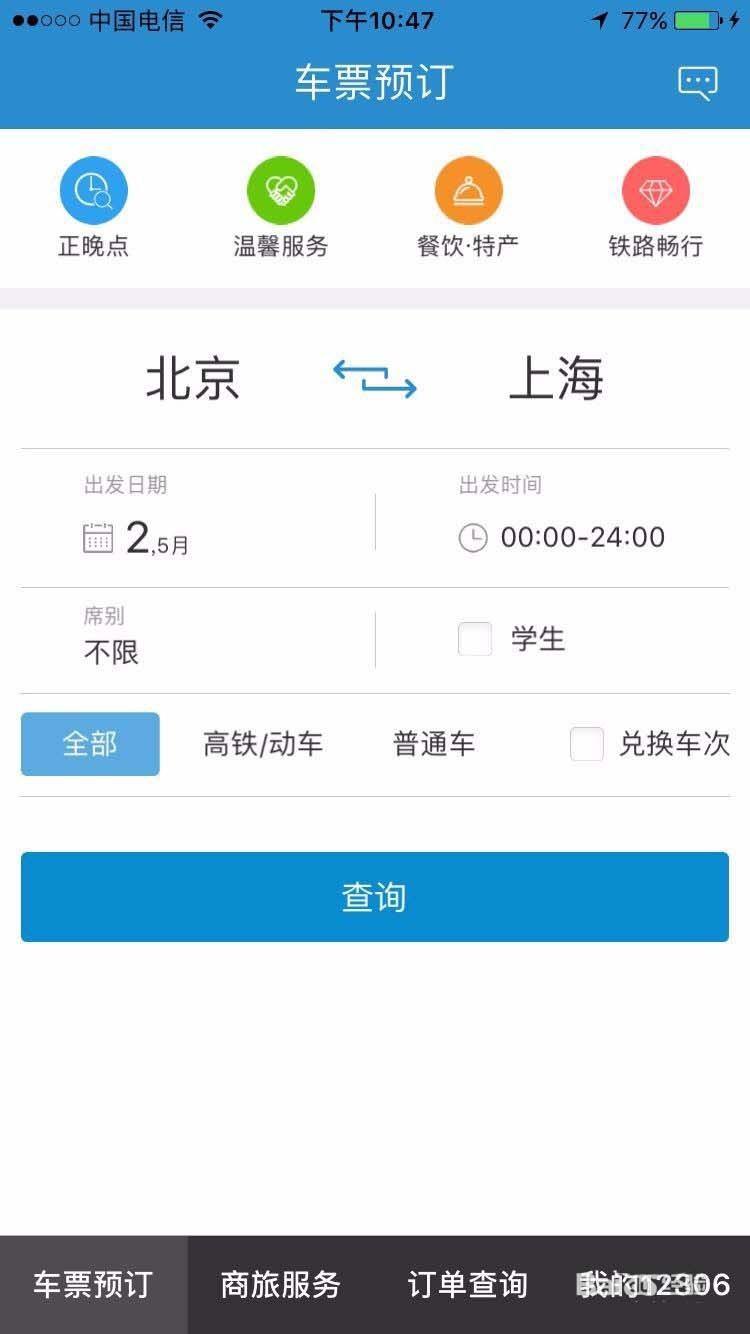Open the 00:00-24:00 departure time selector
Image resolution: width=750 pixels, height=1334 pixels.
point(570,537)
